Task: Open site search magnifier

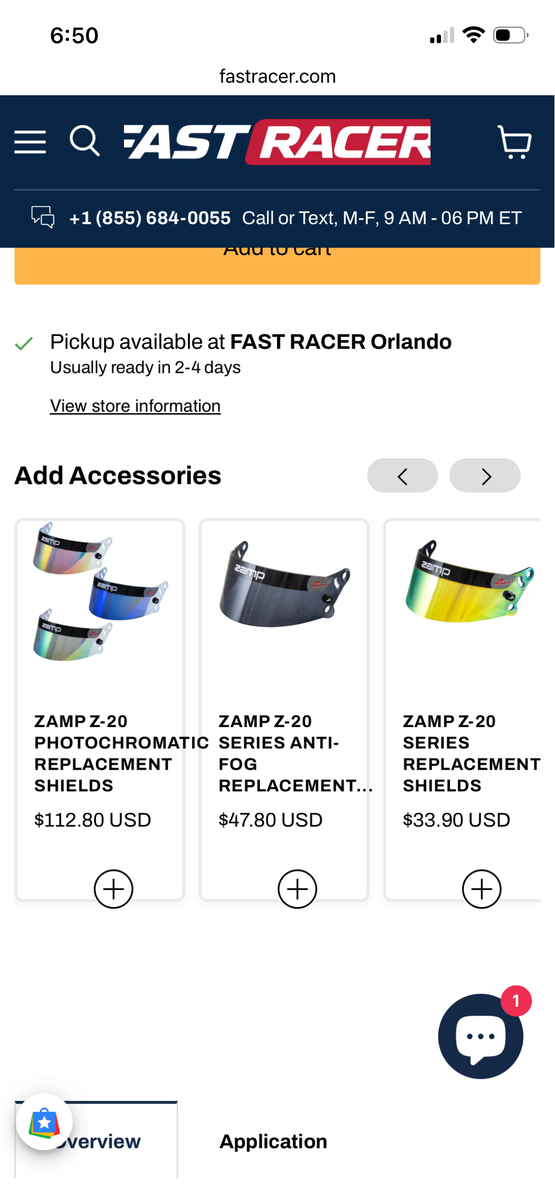Action: [85, 141]
